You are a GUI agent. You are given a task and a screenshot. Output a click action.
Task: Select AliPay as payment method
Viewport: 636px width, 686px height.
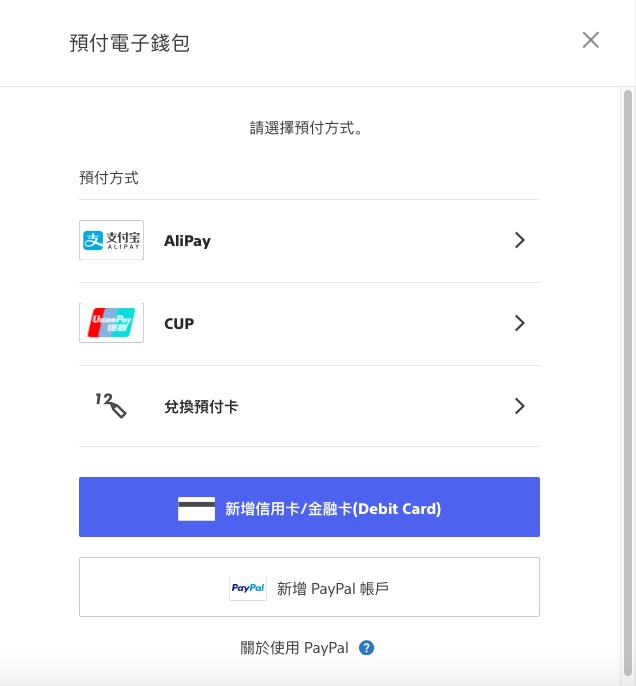point(309,241)
